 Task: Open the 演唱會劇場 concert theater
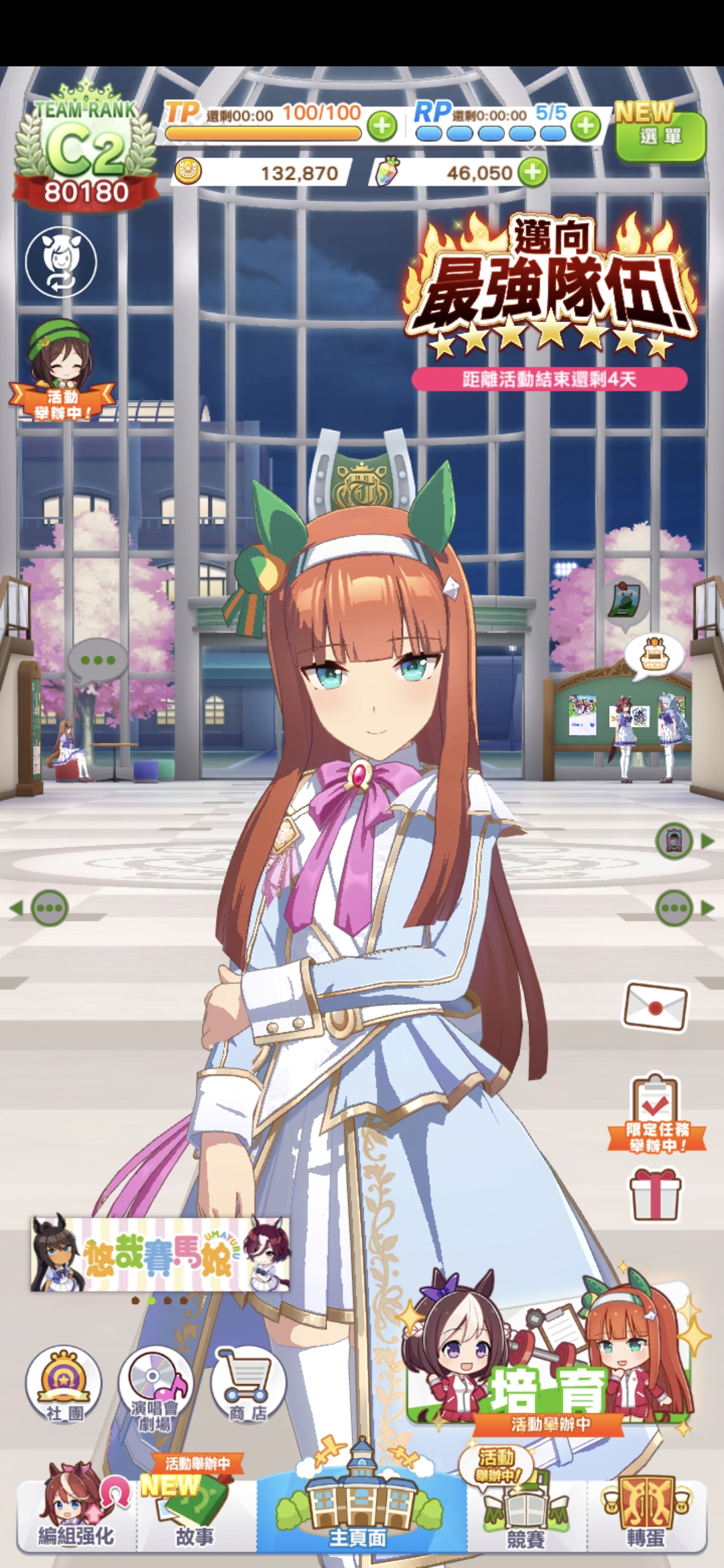tap(156, 1388)
